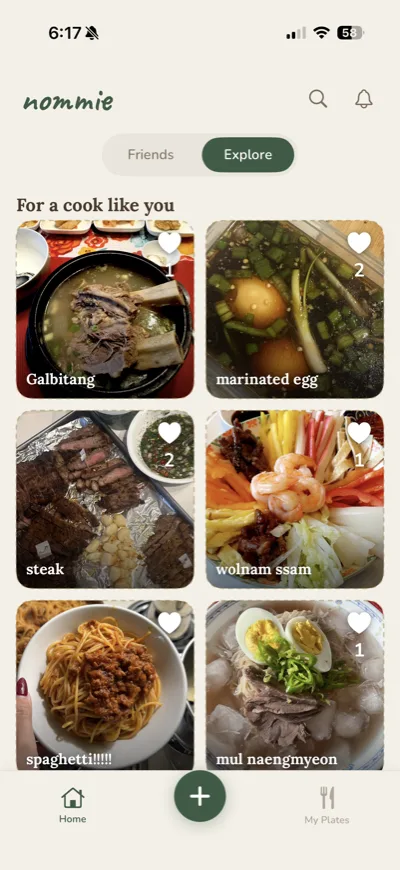Tap the plus button to add a plate

coord(200,796)
